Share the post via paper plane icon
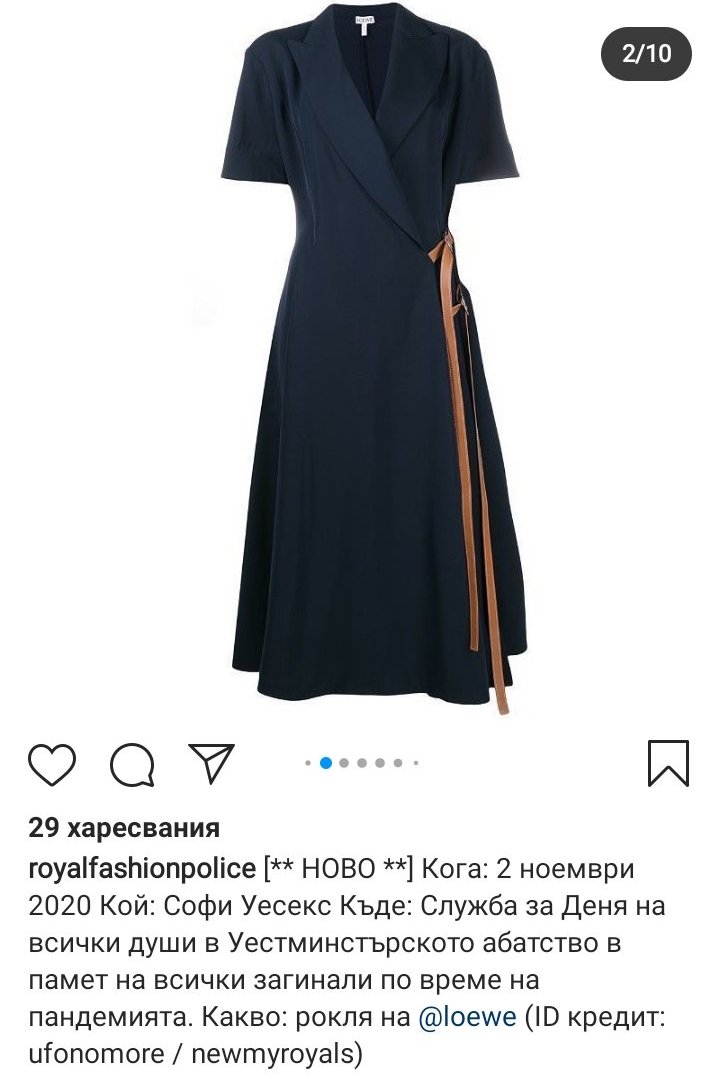The height and width of the screenshot is (1079, 720). (x=211, y=763)
